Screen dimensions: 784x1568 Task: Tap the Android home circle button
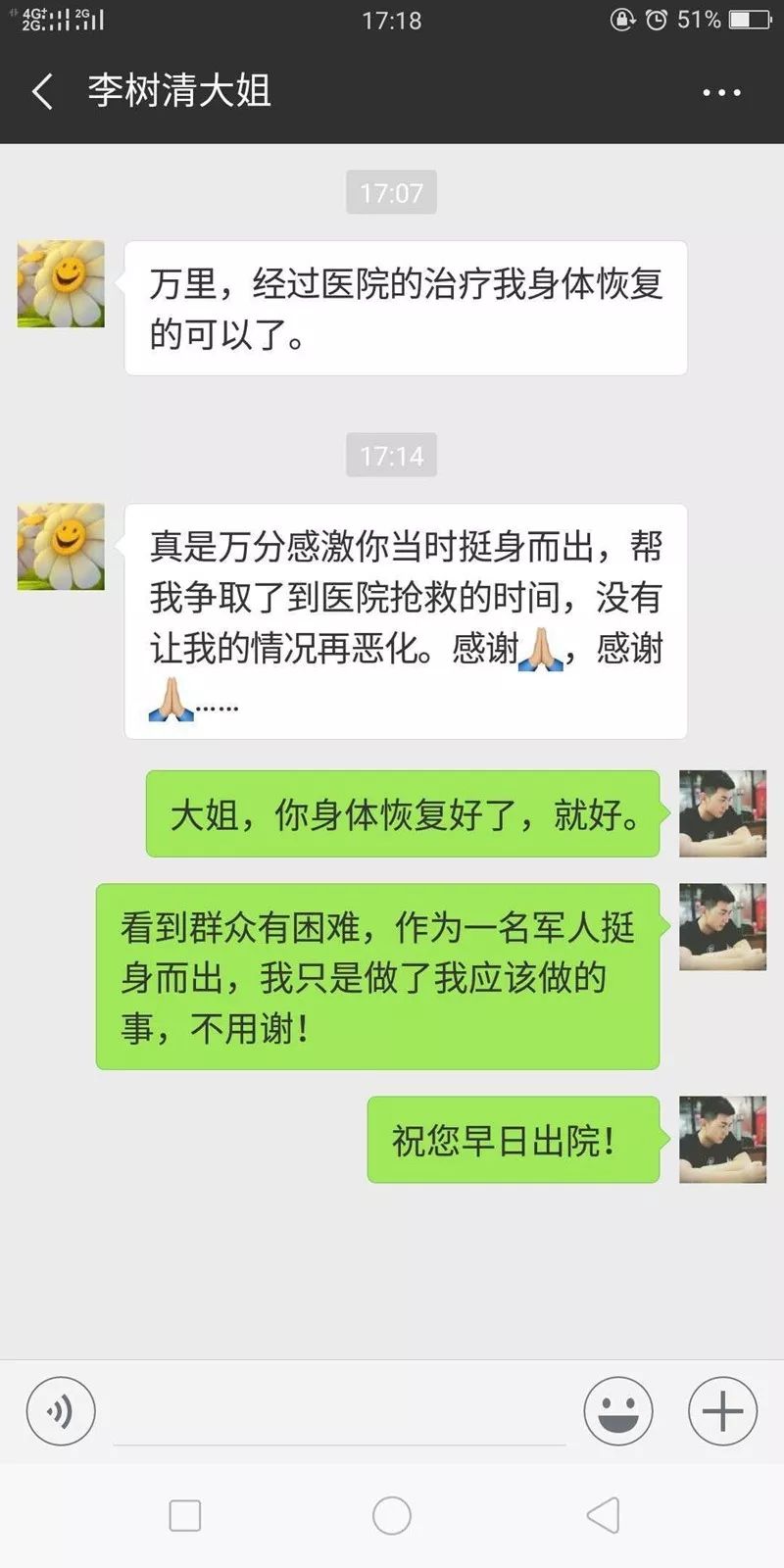(391, 1514)
